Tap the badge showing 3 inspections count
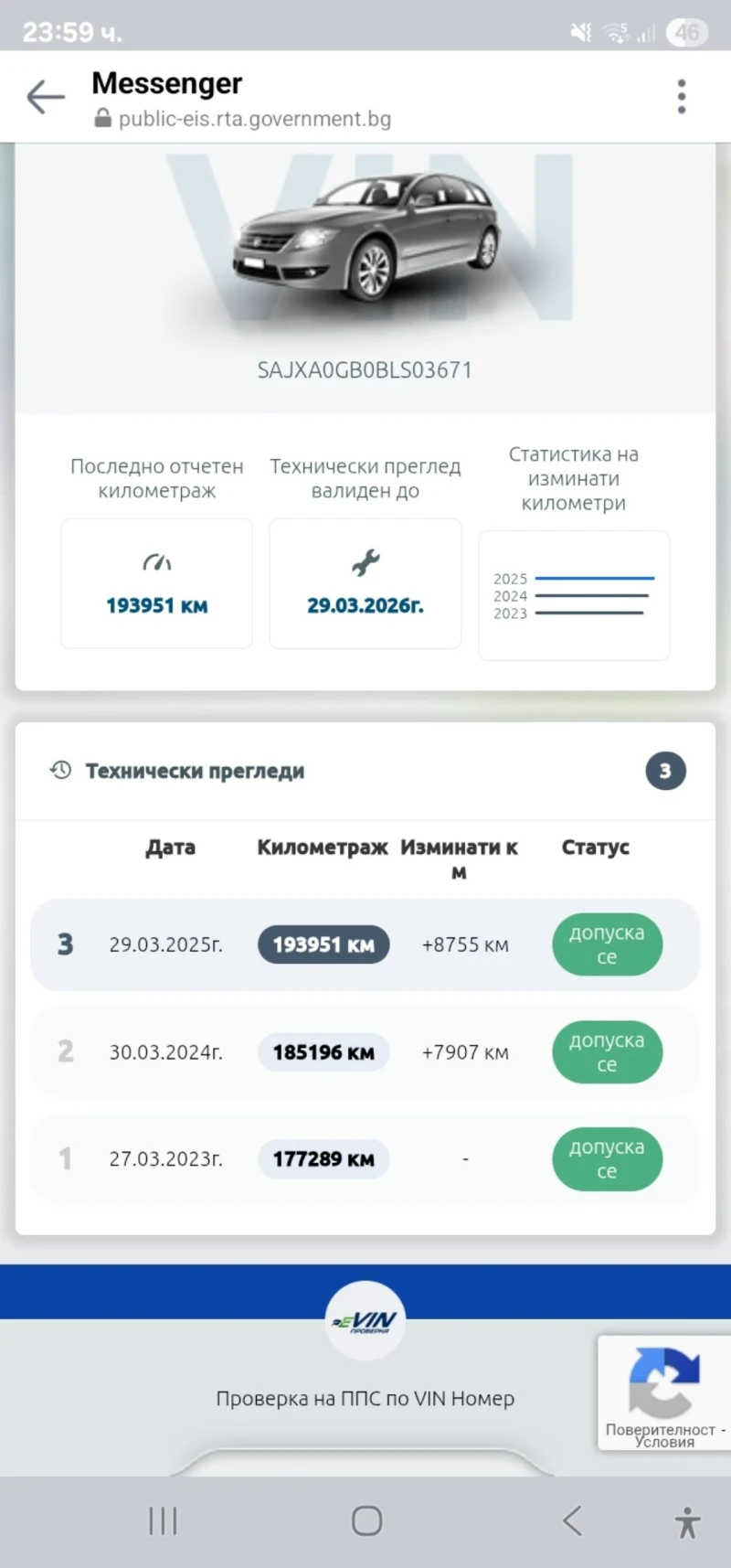731x1568 pixels. (x=665, y=771)
